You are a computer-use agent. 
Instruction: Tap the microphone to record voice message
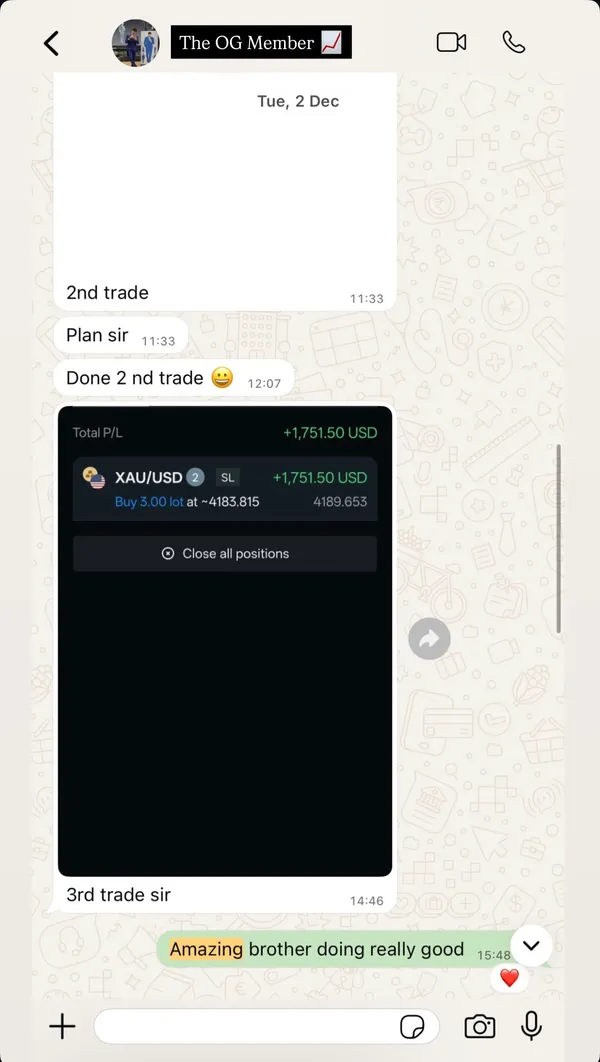tap(532, 1026)
